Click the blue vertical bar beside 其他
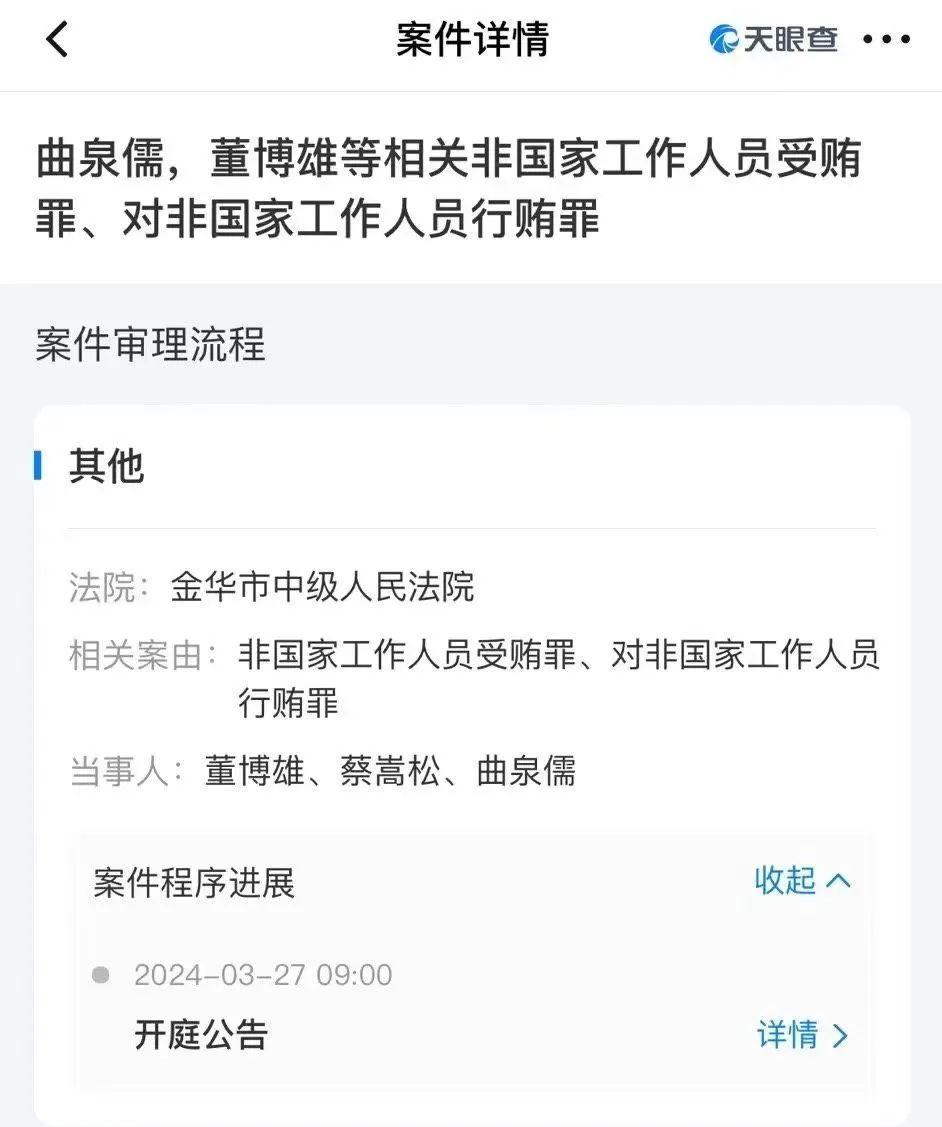This screenshot has height=1127, width=942. 39,463
